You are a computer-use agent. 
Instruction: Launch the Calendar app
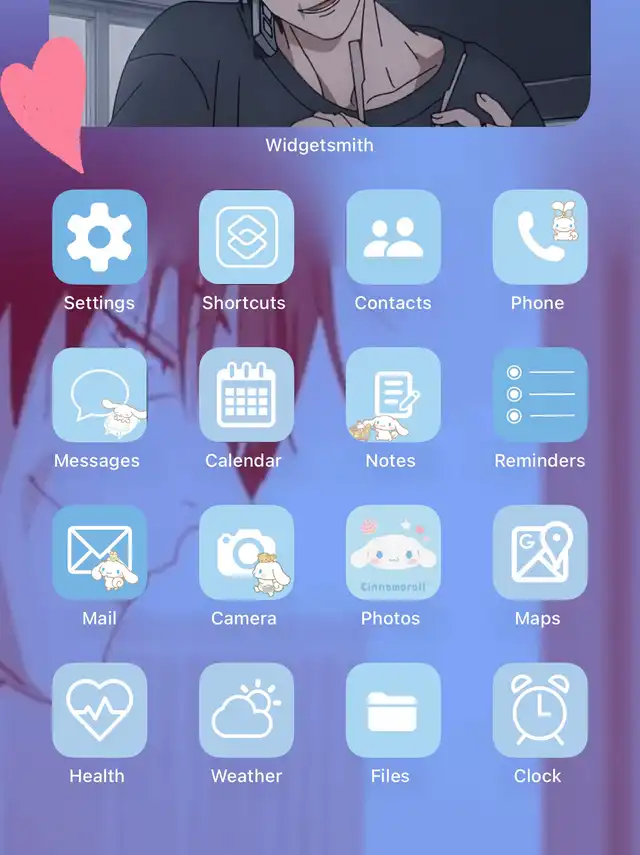[246, 395]
